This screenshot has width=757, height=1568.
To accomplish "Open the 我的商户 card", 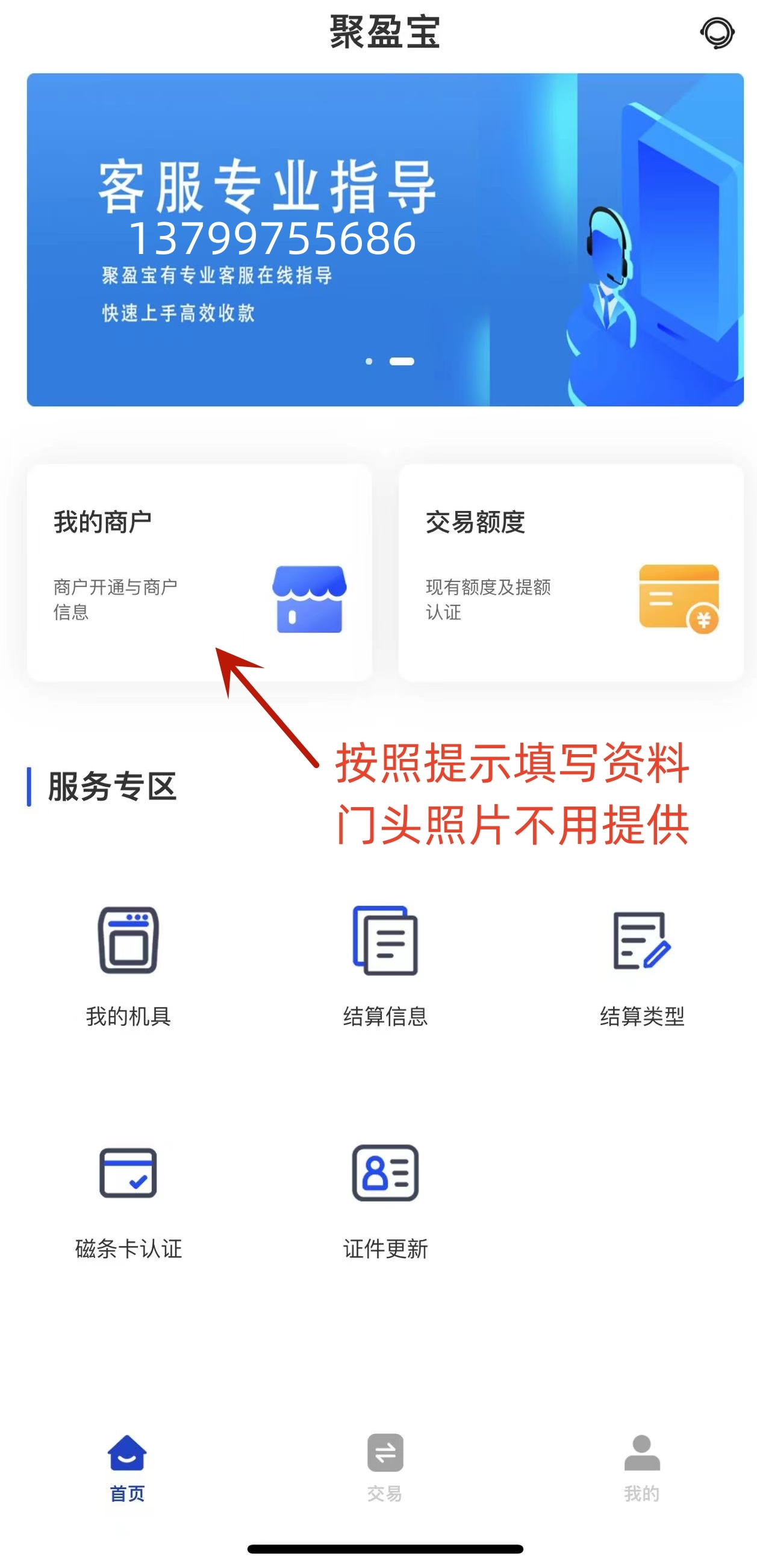I will [199, 572].
